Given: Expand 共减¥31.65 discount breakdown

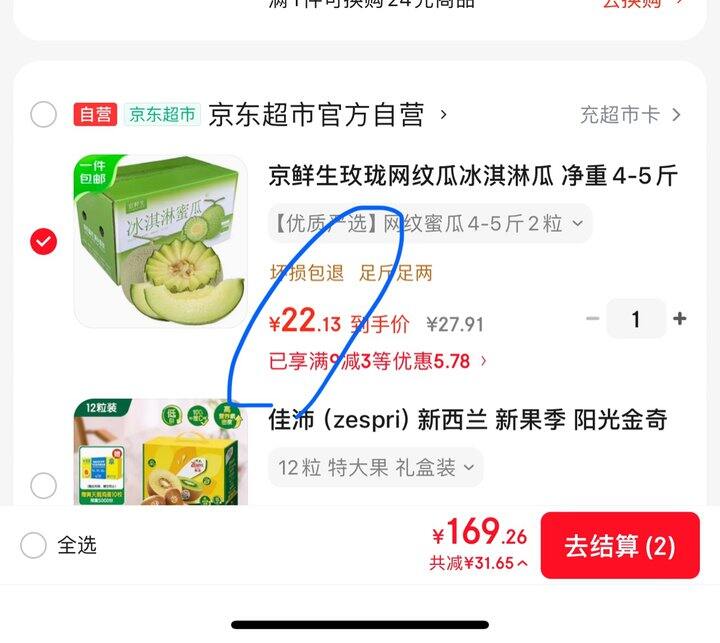Looking at the screenshot, I should click(479, 563).
